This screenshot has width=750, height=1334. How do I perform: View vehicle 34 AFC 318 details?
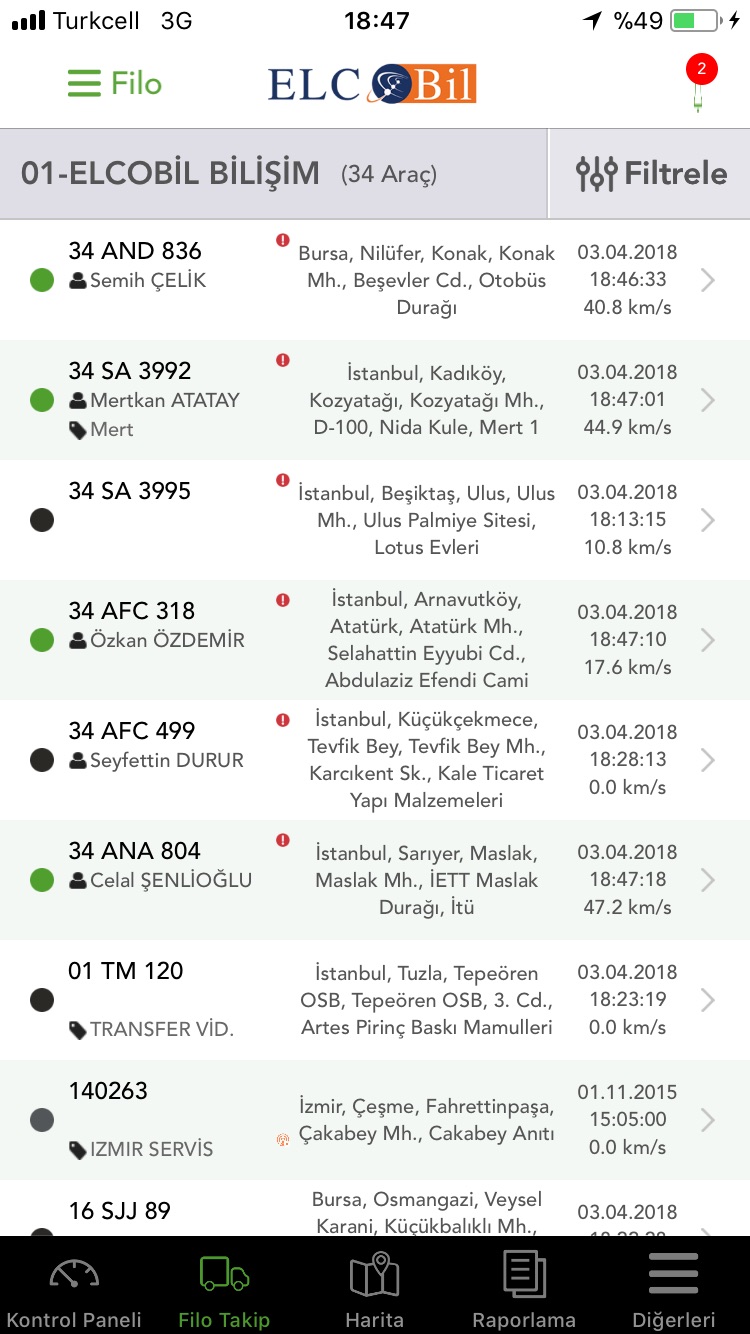point(375,640)
